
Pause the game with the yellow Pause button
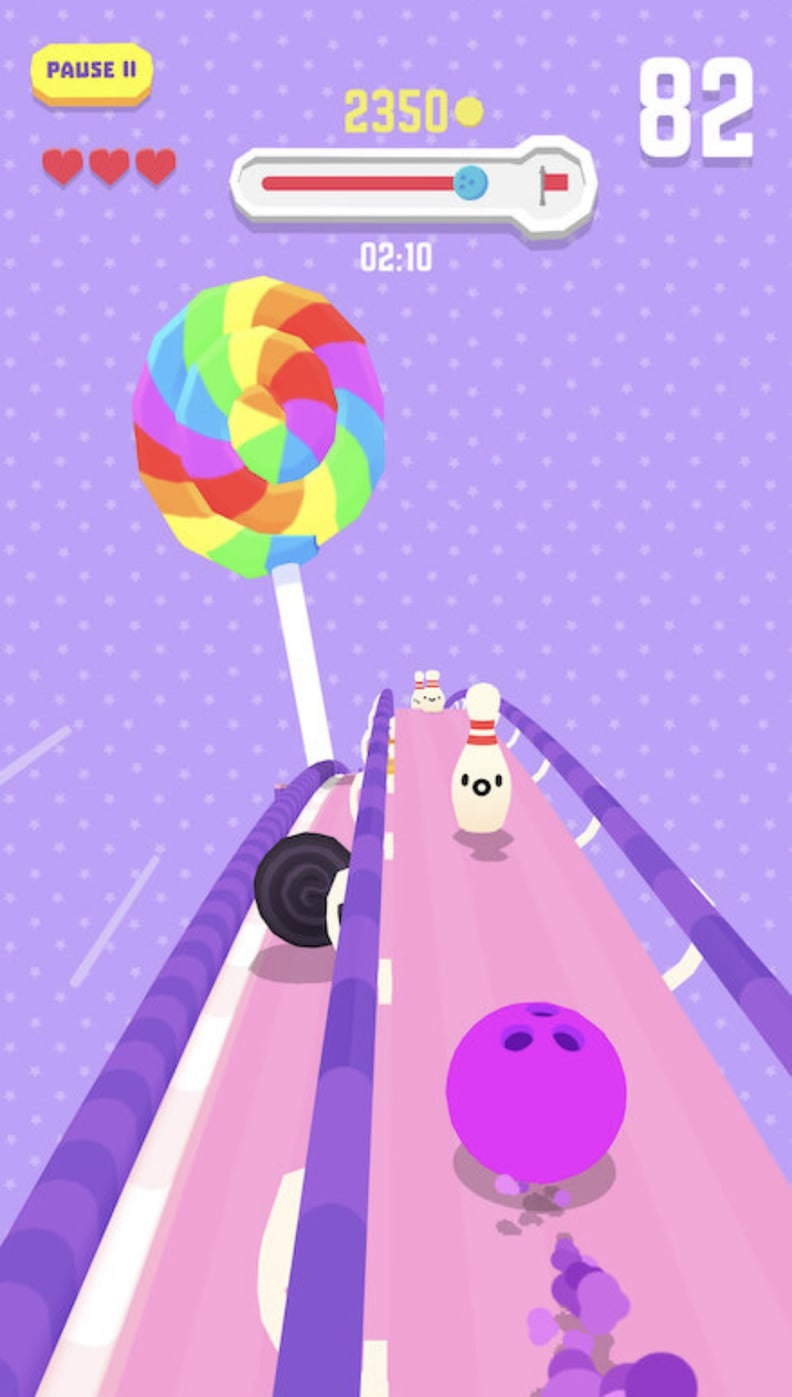coord(92,74)
